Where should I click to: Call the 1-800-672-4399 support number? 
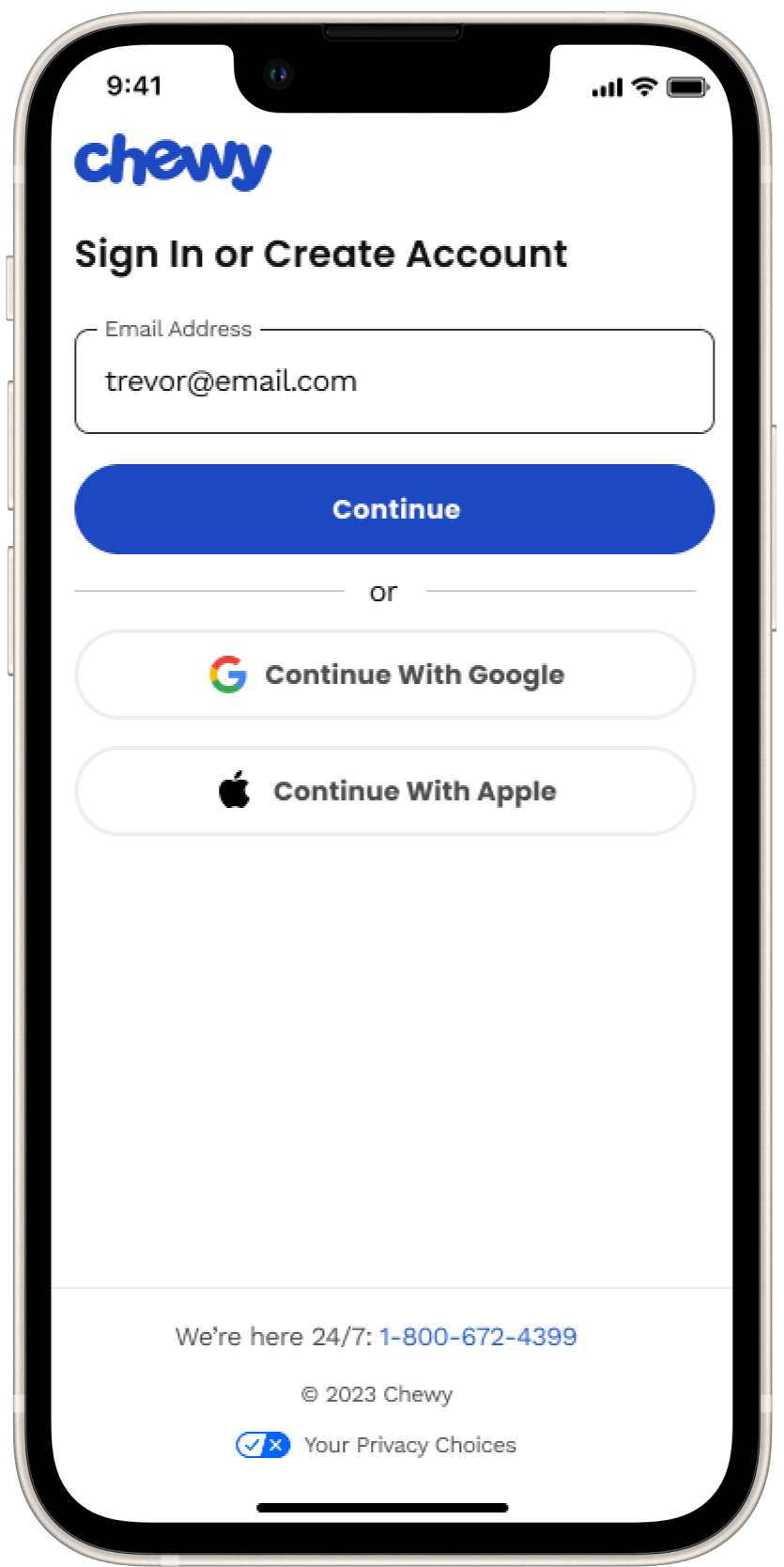click(478, 1337)
